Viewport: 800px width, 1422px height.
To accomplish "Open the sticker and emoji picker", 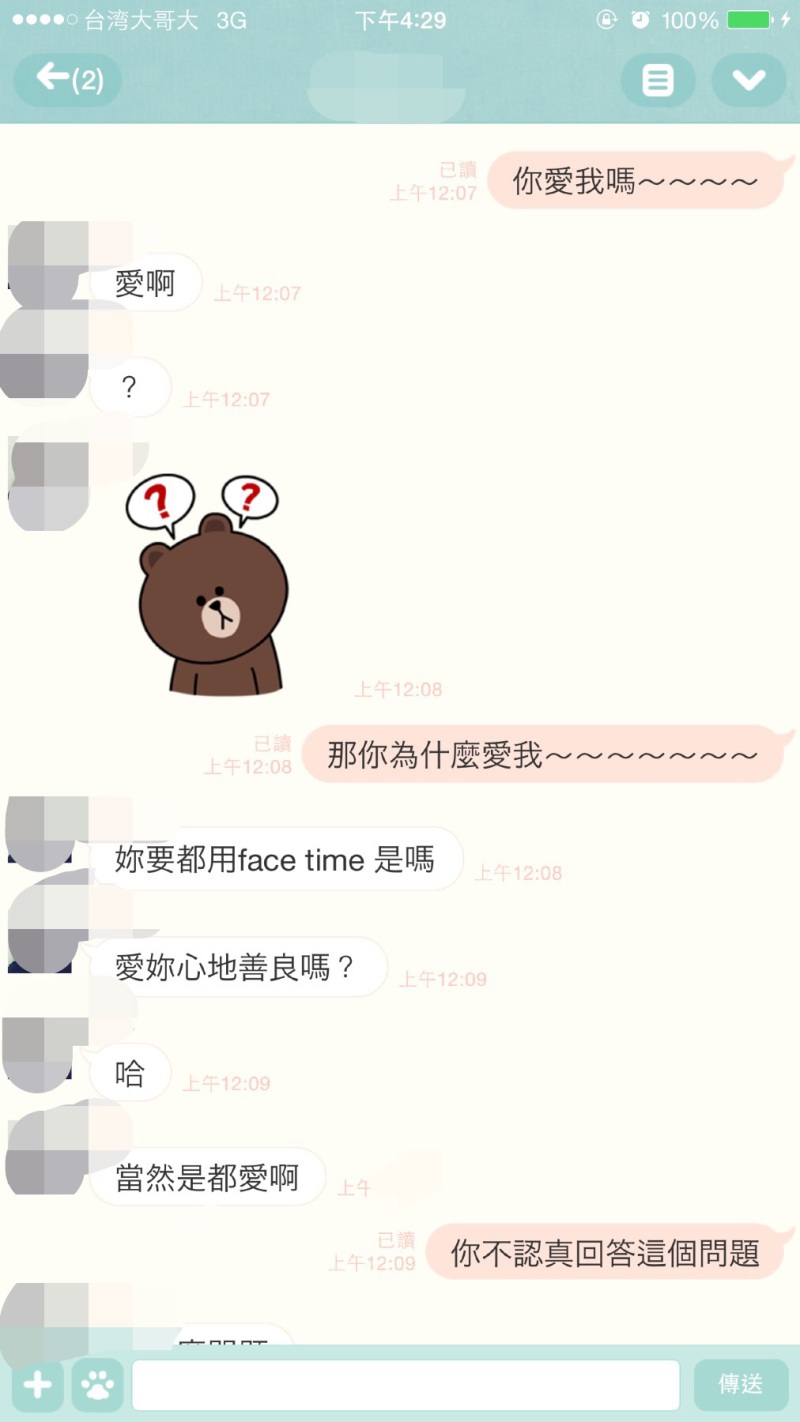I will 97,1385.
